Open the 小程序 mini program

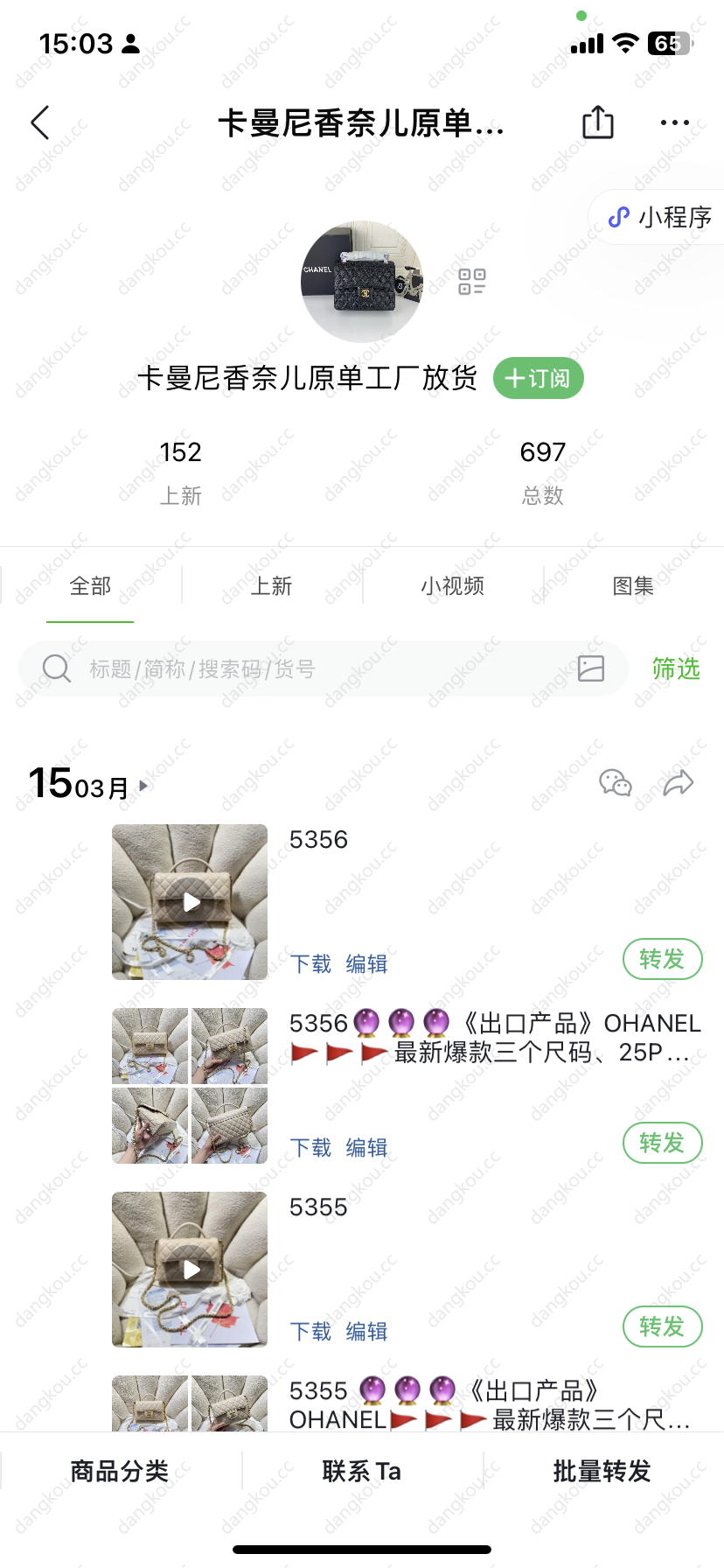(661, 217)
